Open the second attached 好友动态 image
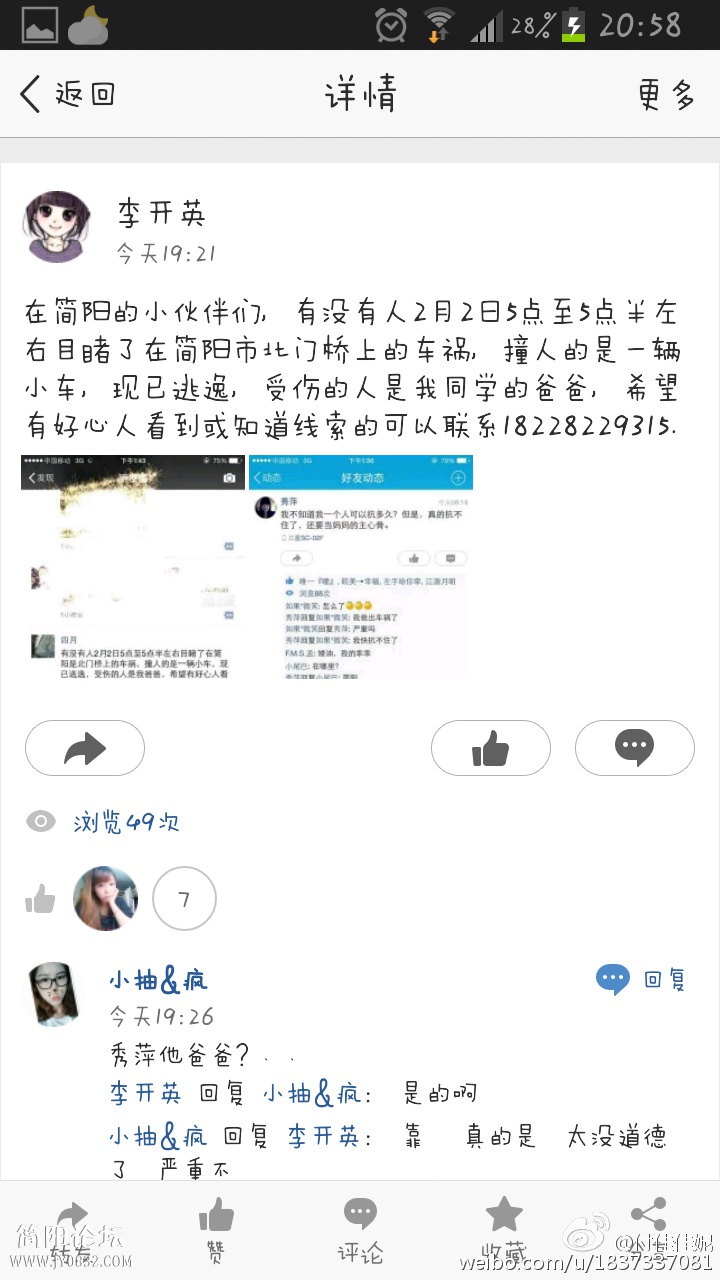720x1280 pixels. tap(361, 567)
